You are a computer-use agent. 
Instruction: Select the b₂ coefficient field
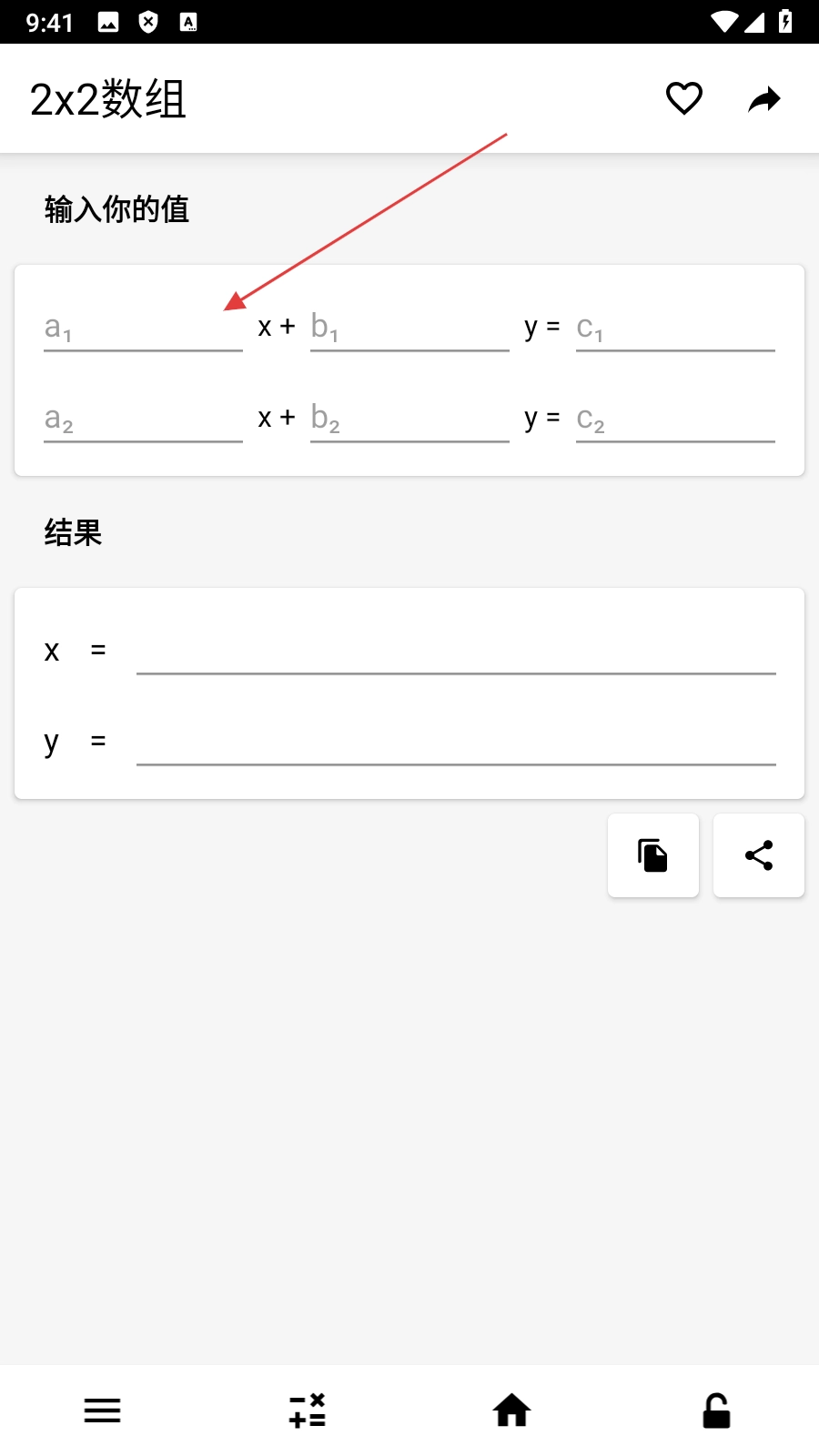click(409, 419)
